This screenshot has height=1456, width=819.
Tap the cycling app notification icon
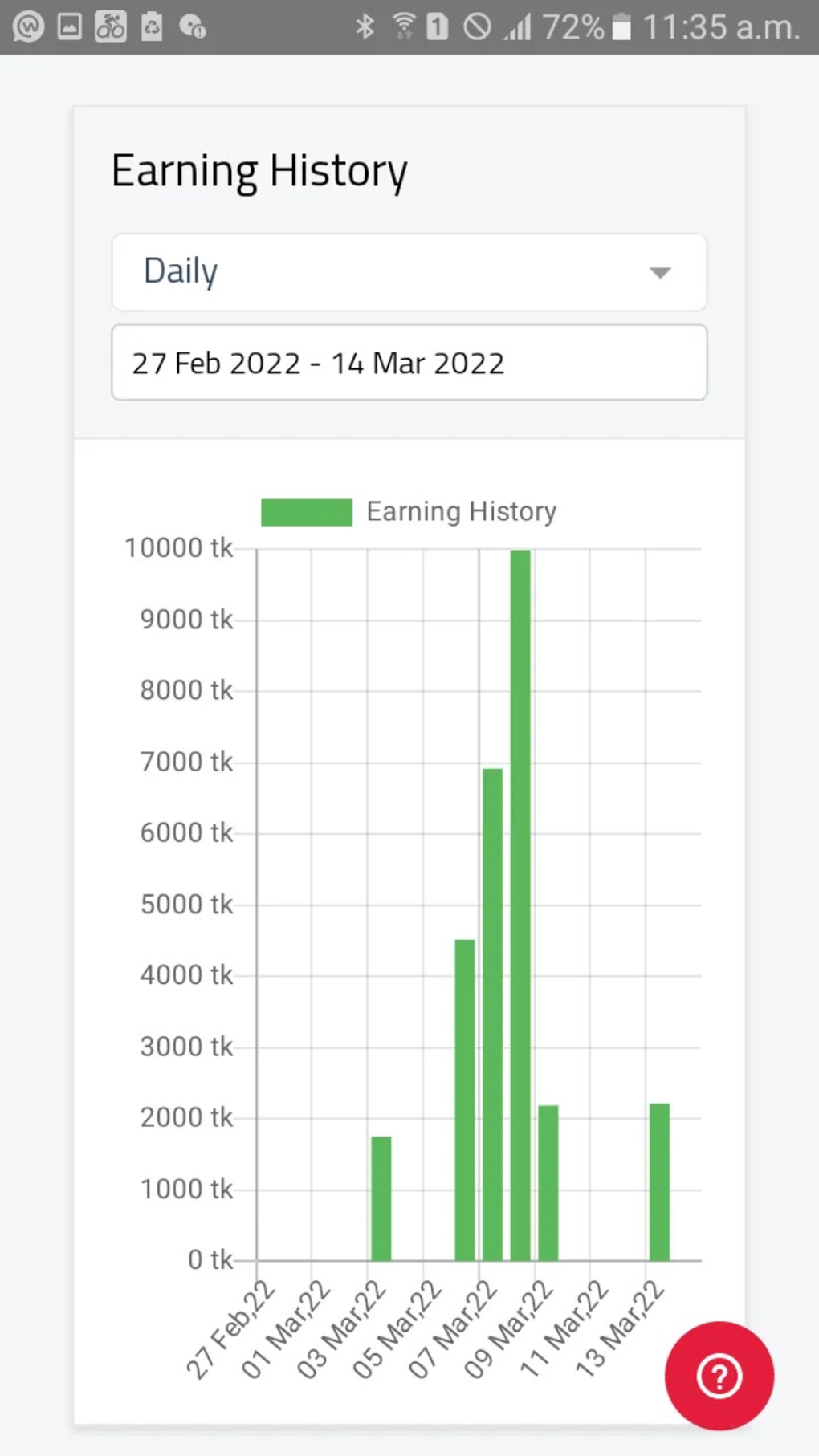click(112, 26)
